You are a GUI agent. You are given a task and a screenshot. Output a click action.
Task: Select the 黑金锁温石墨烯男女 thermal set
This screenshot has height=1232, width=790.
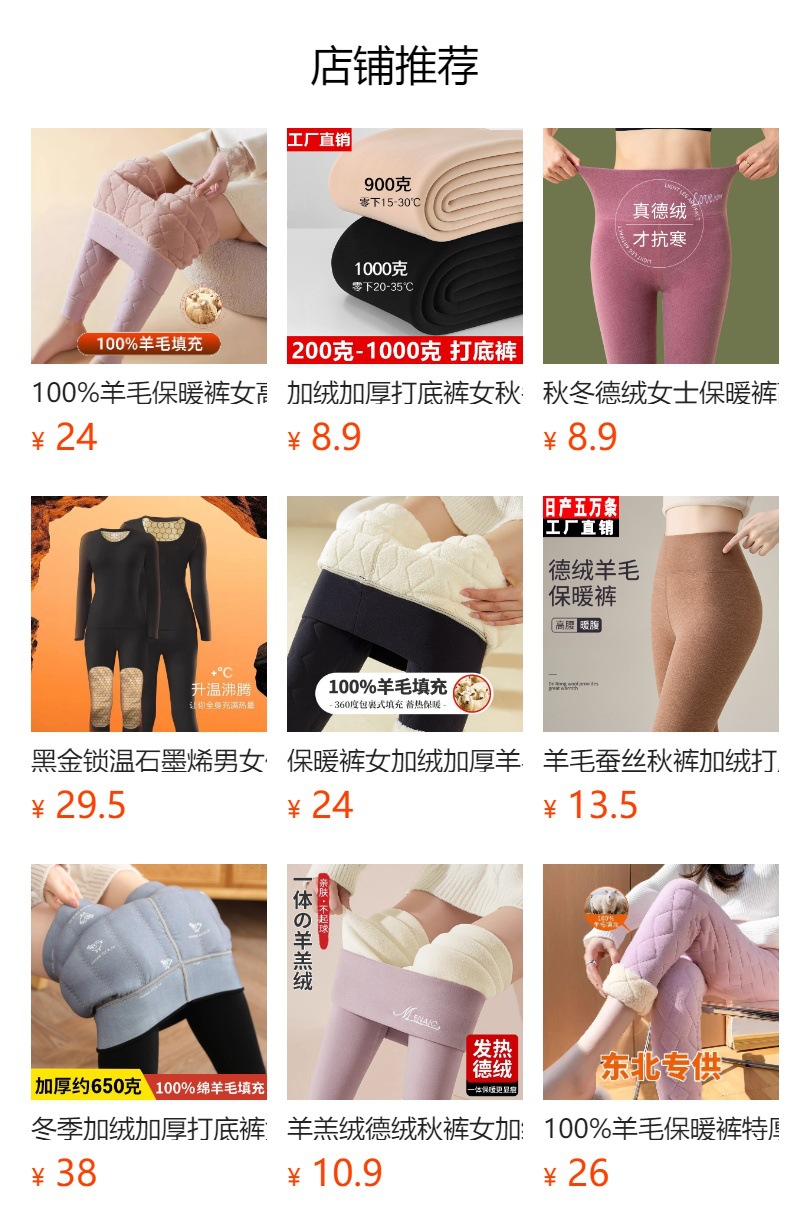tap(149, 660)
